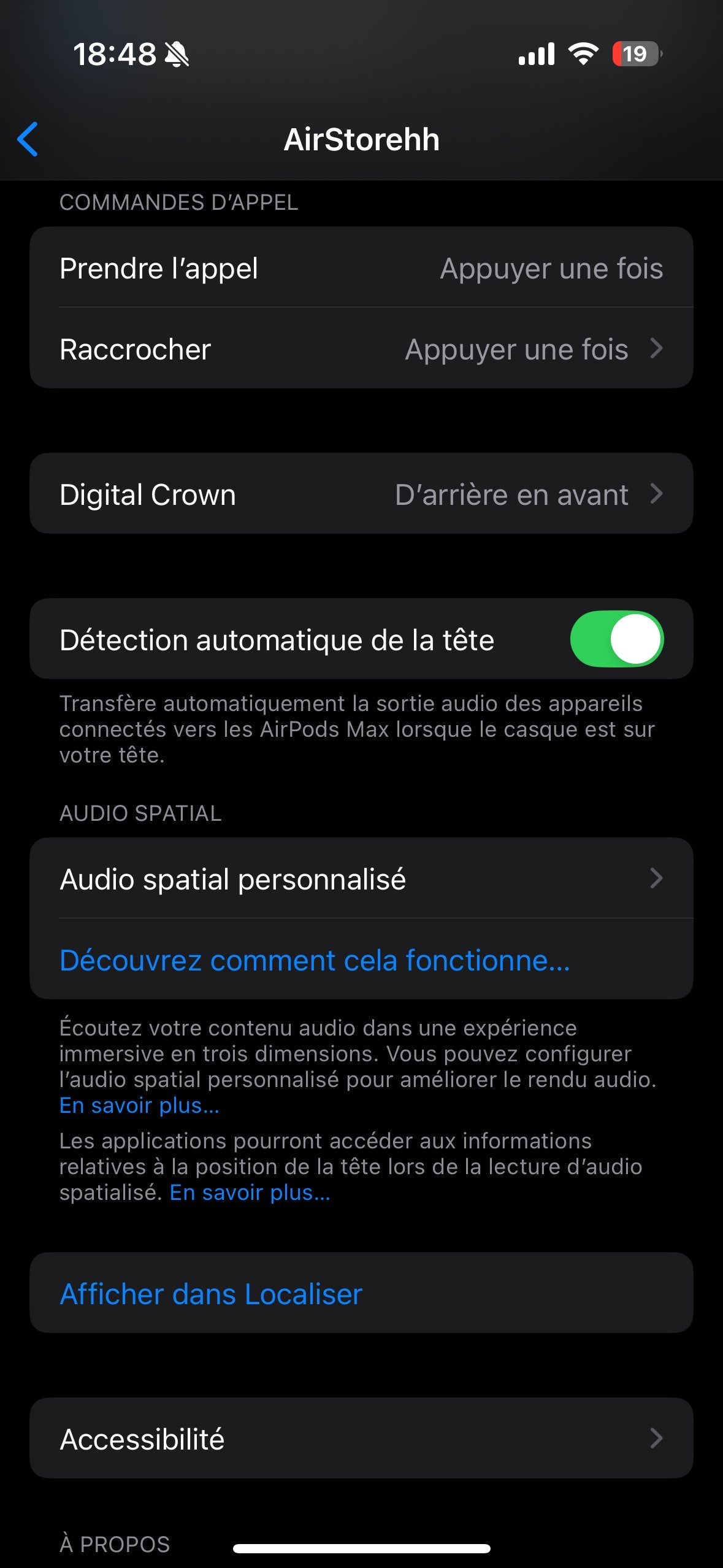Tap the cellular signal strength icon
The width and height of the screenshot is (723, 1568).
[535, 55]
